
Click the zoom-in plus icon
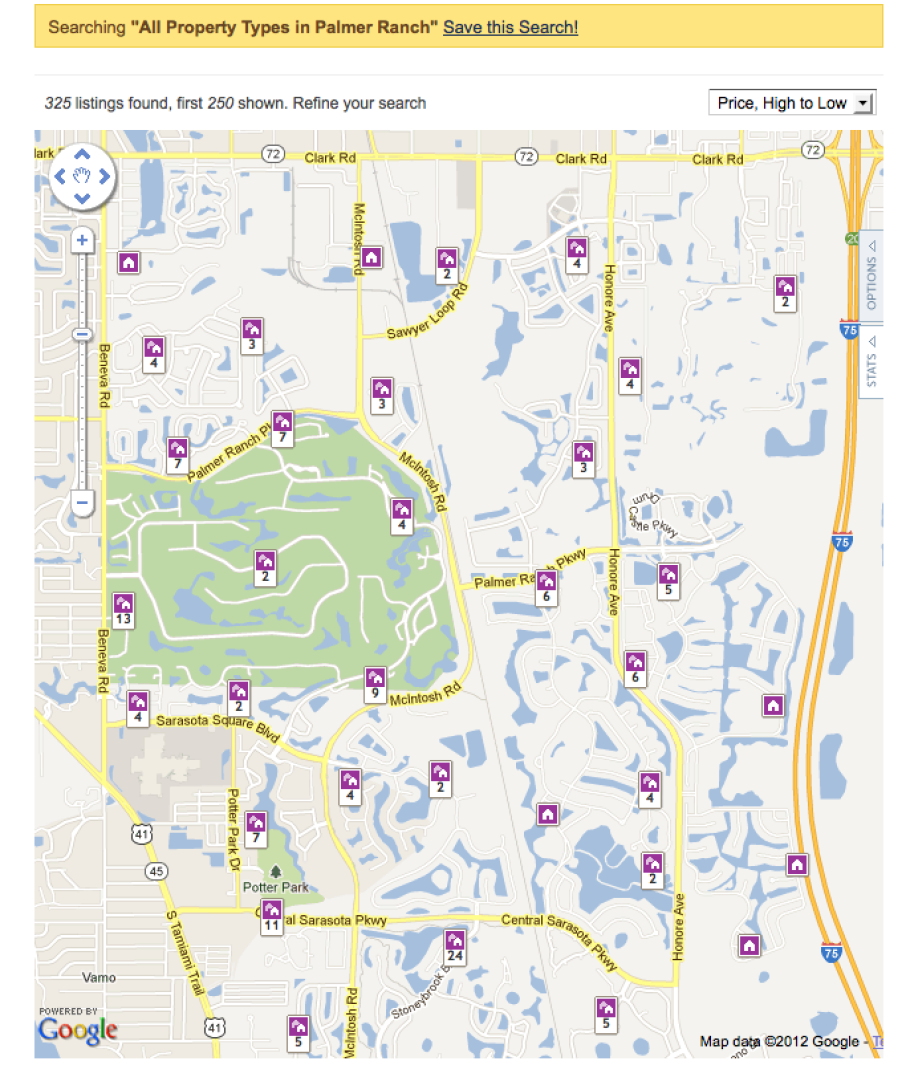coord(81,239)
